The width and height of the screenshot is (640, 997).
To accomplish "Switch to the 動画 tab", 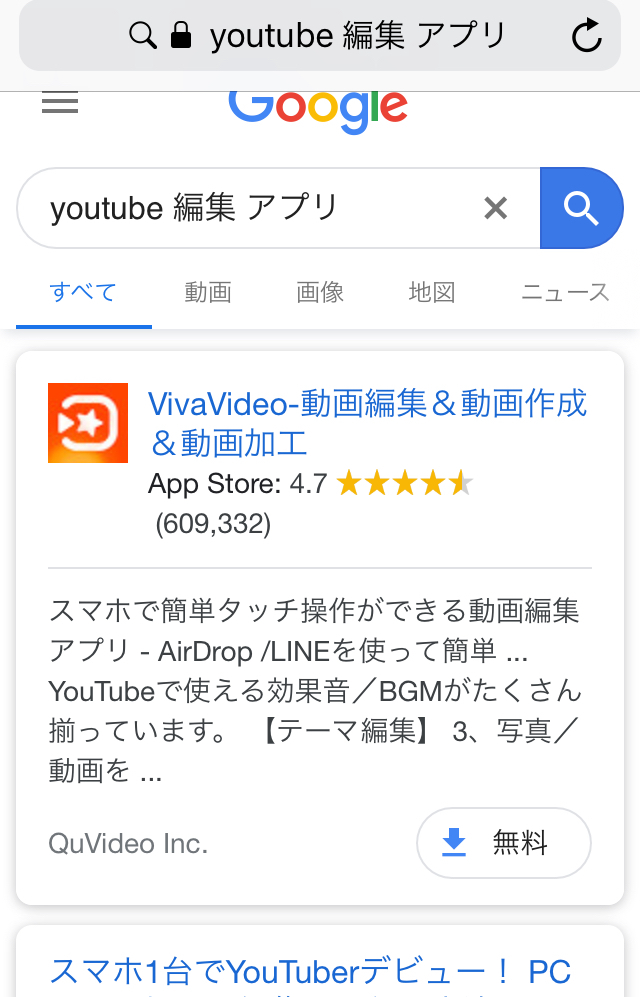I will 208,292.
